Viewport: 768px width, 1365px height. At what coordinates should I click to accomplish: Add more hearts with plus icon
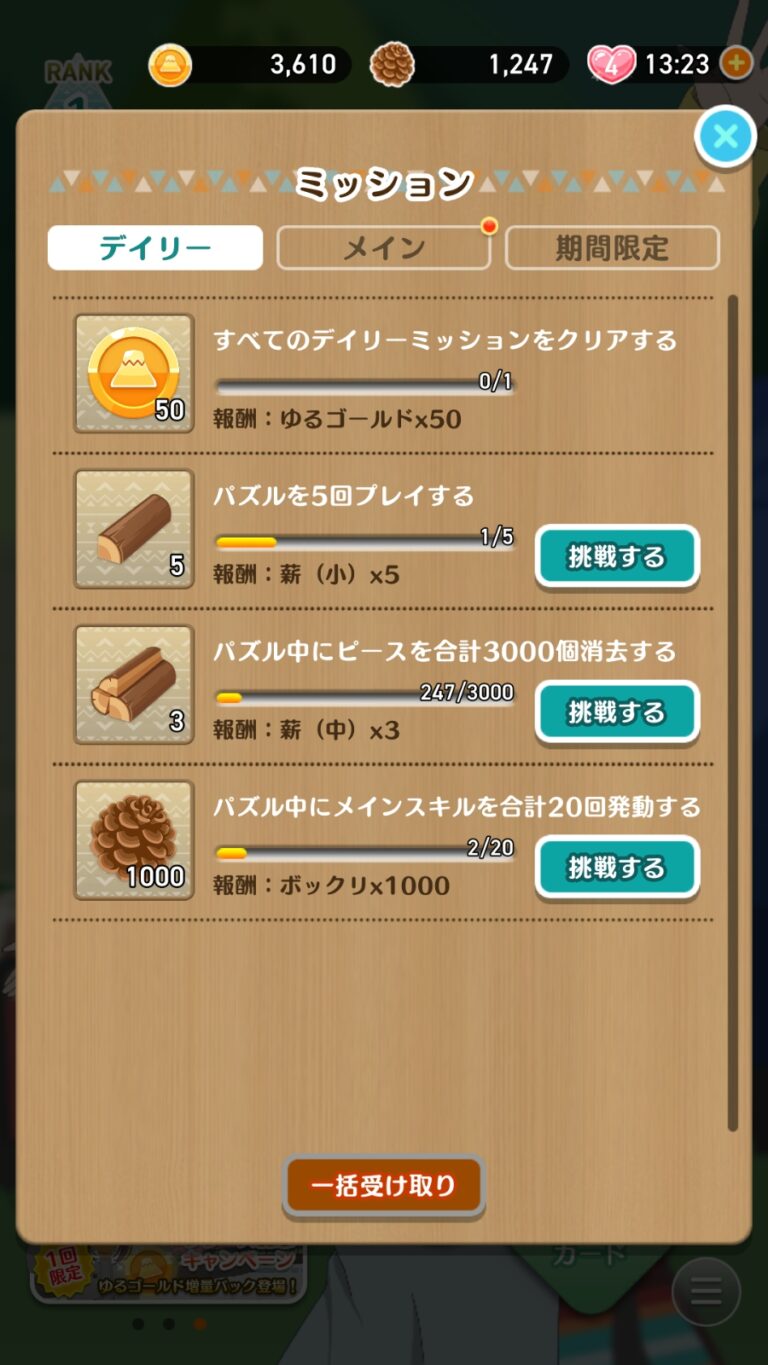pyautogui.click(x=736, y=64)
